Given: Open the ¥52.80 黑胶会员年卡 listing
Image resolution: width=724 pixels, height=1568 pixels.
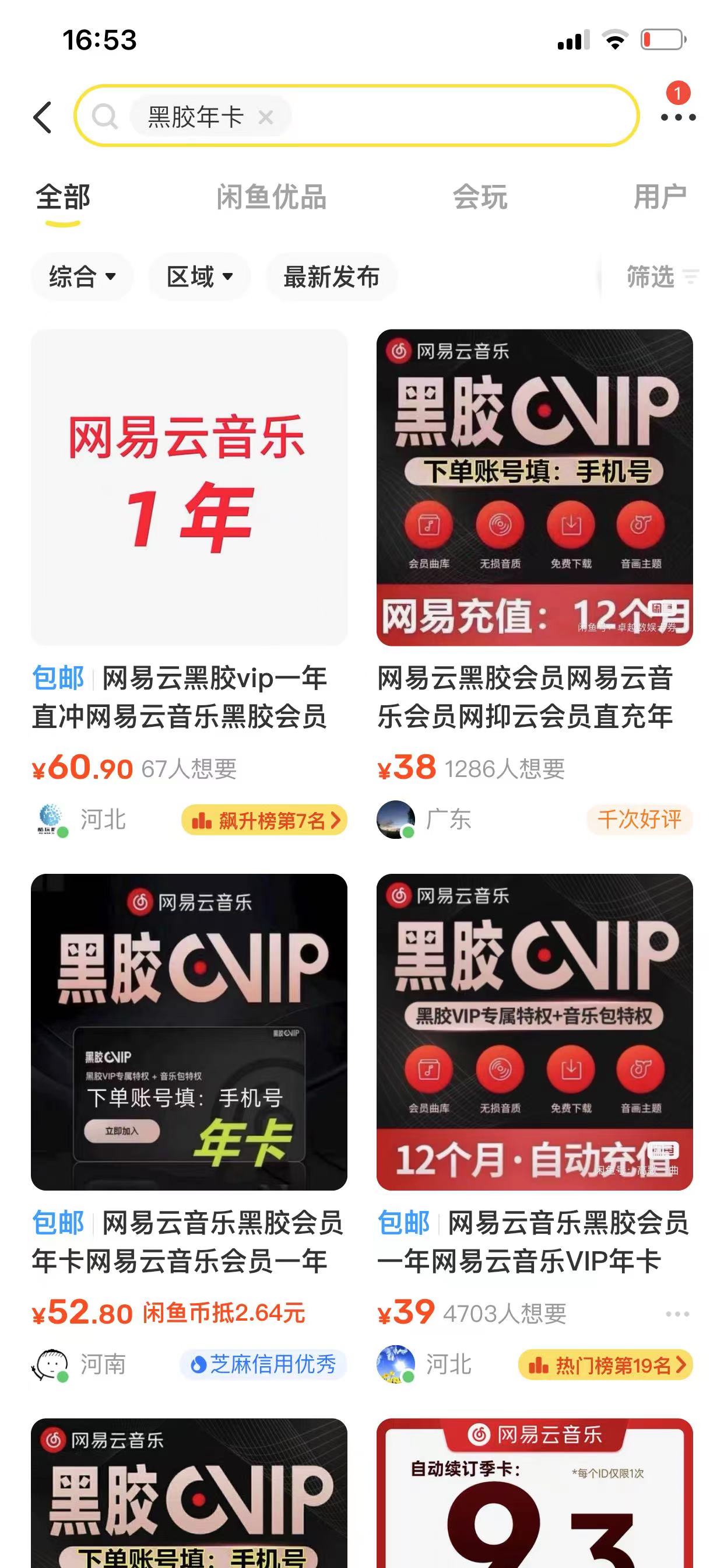Looking at the screenshot, I should tap(189, 1032).
